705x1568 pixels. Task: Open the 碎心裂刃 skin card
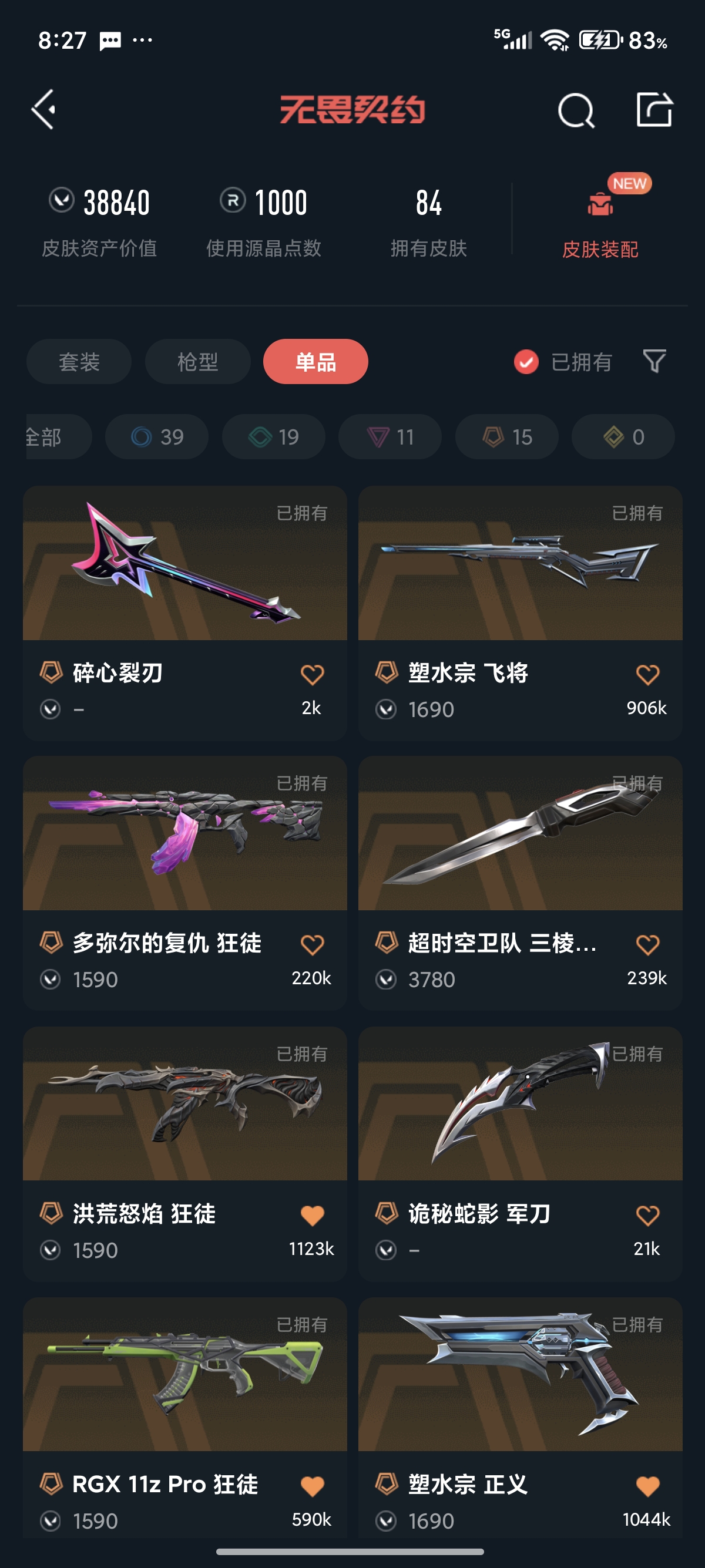coord(185,613)
